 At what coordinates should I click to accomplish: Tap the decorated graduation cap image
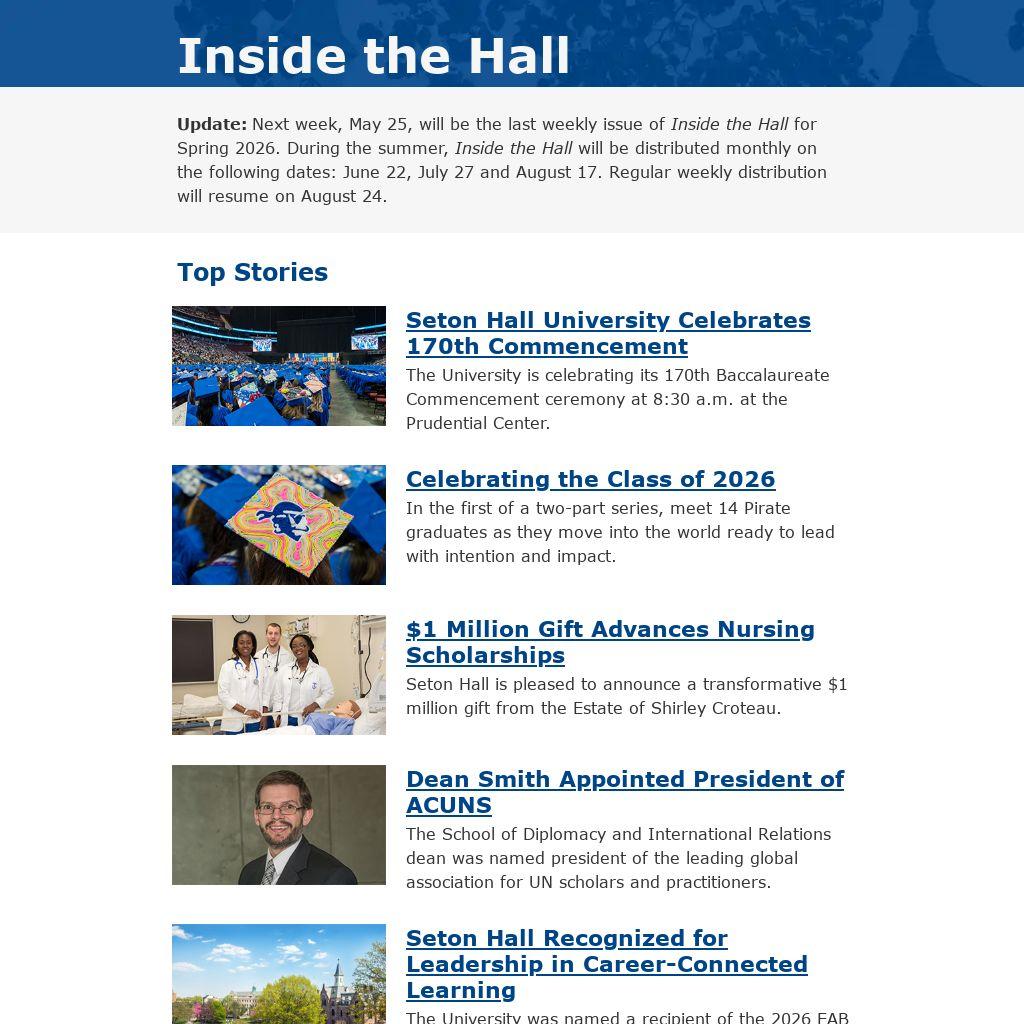point(279,525)
